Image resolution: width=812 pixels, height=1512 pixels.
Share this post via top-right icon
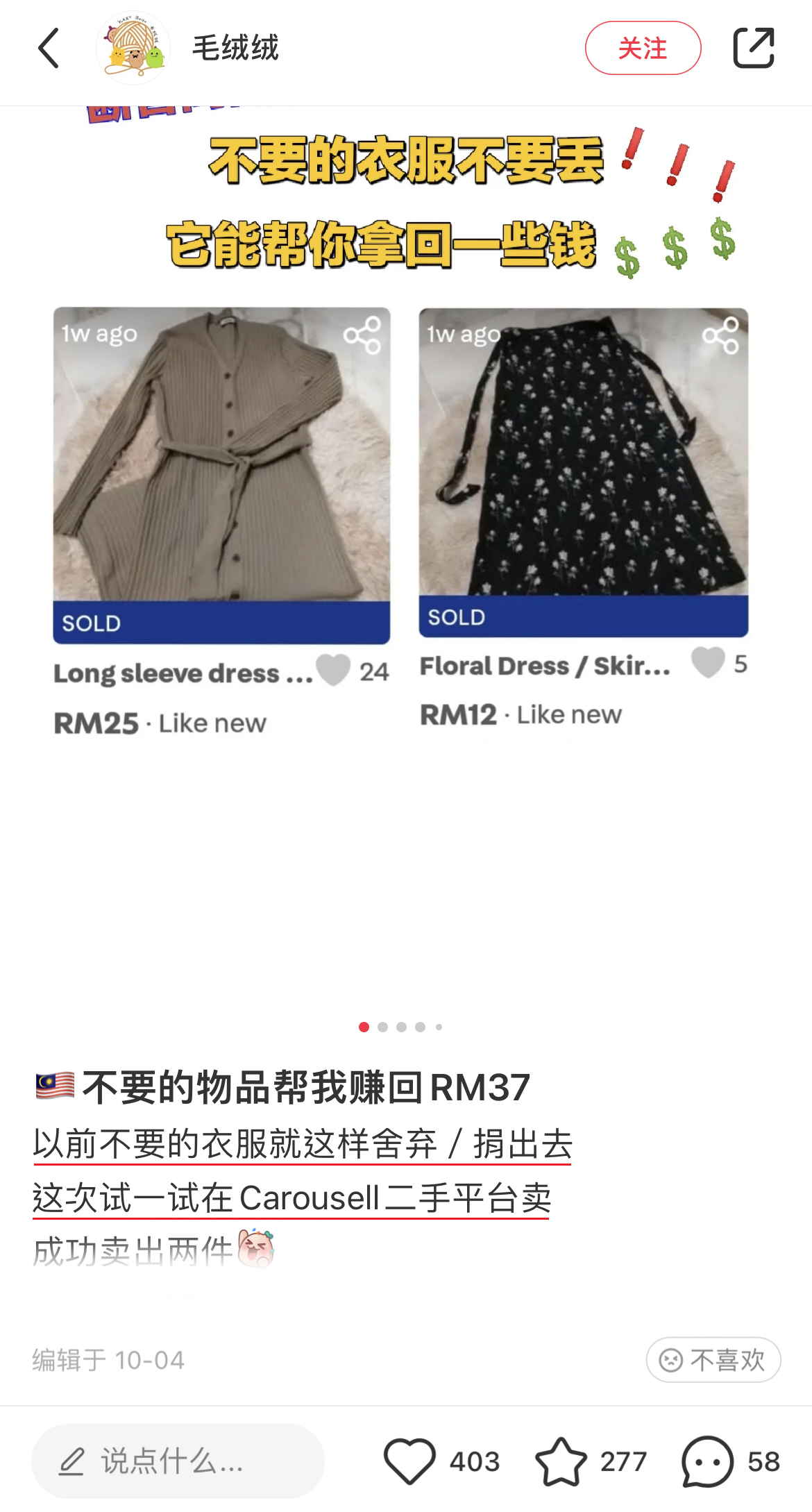click(753, 49)
